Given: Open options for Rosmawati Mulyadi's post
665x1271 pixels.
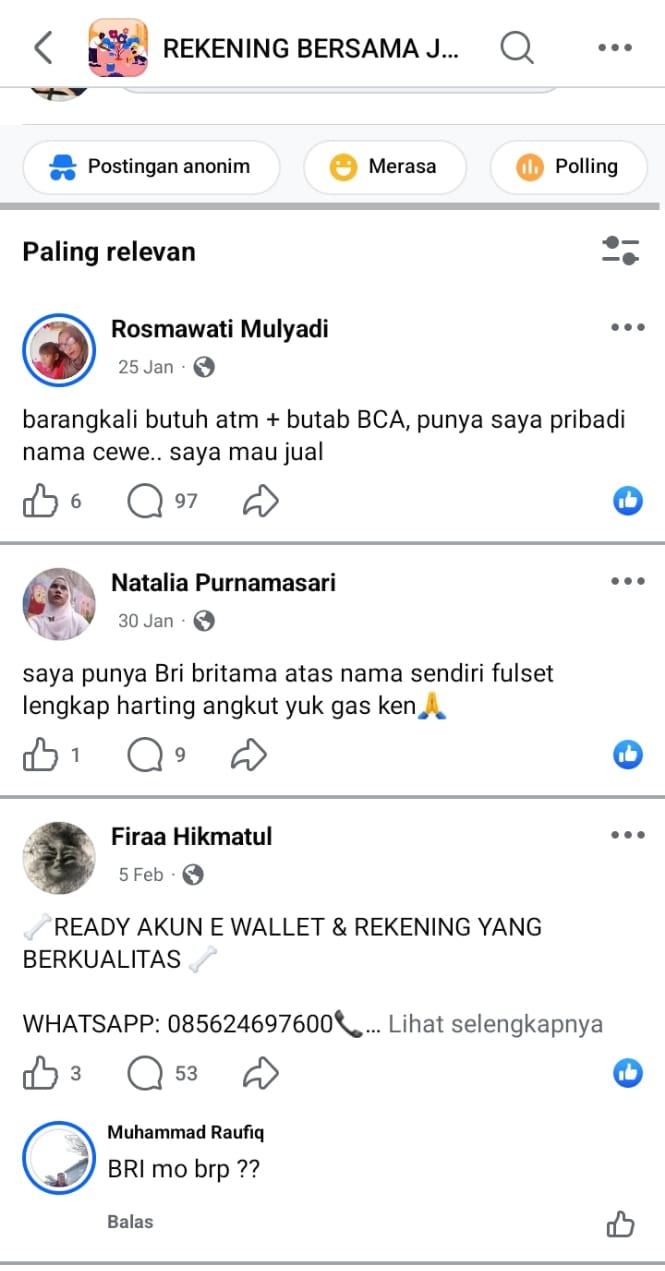Looking at the screenshot, I should (627, 328).
